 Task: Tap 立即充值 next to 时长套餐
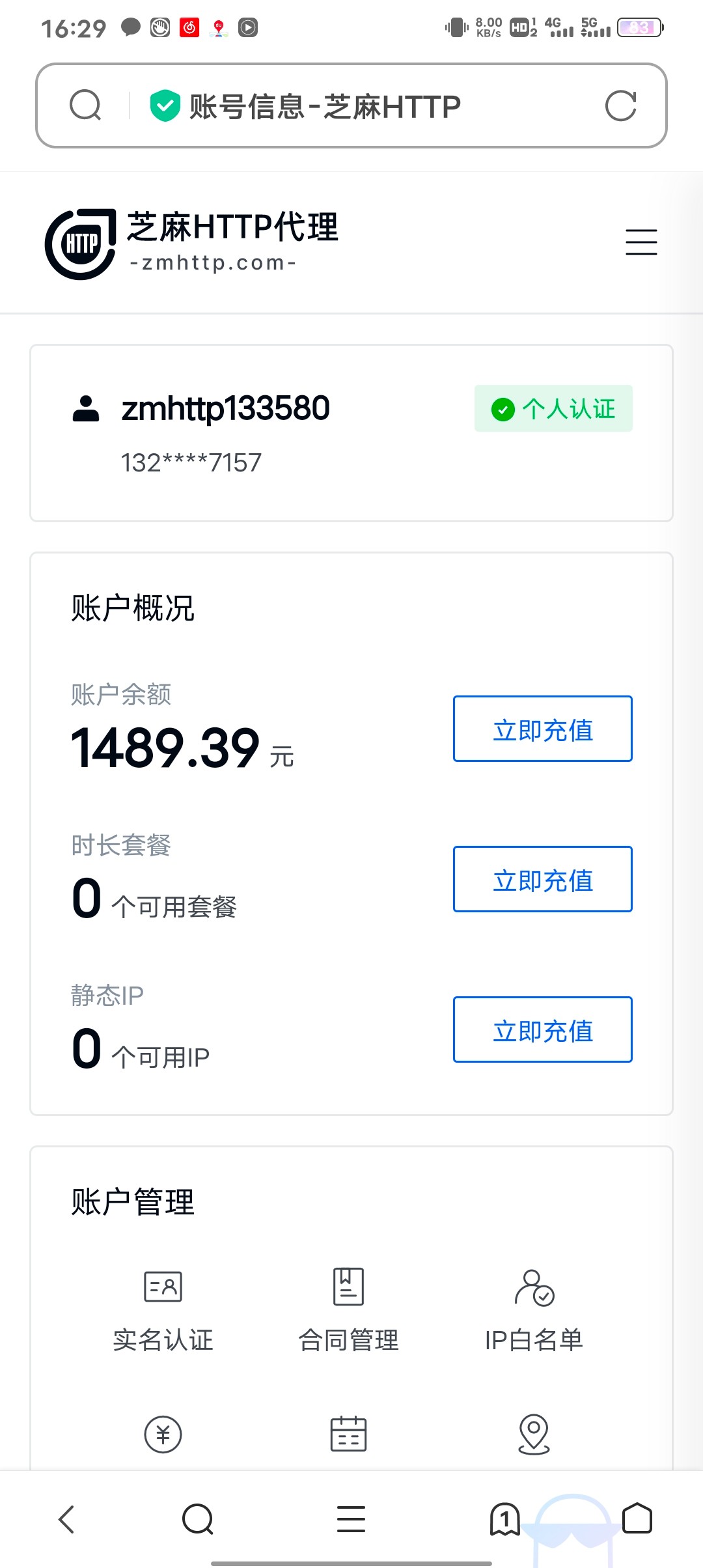[542, 879]
